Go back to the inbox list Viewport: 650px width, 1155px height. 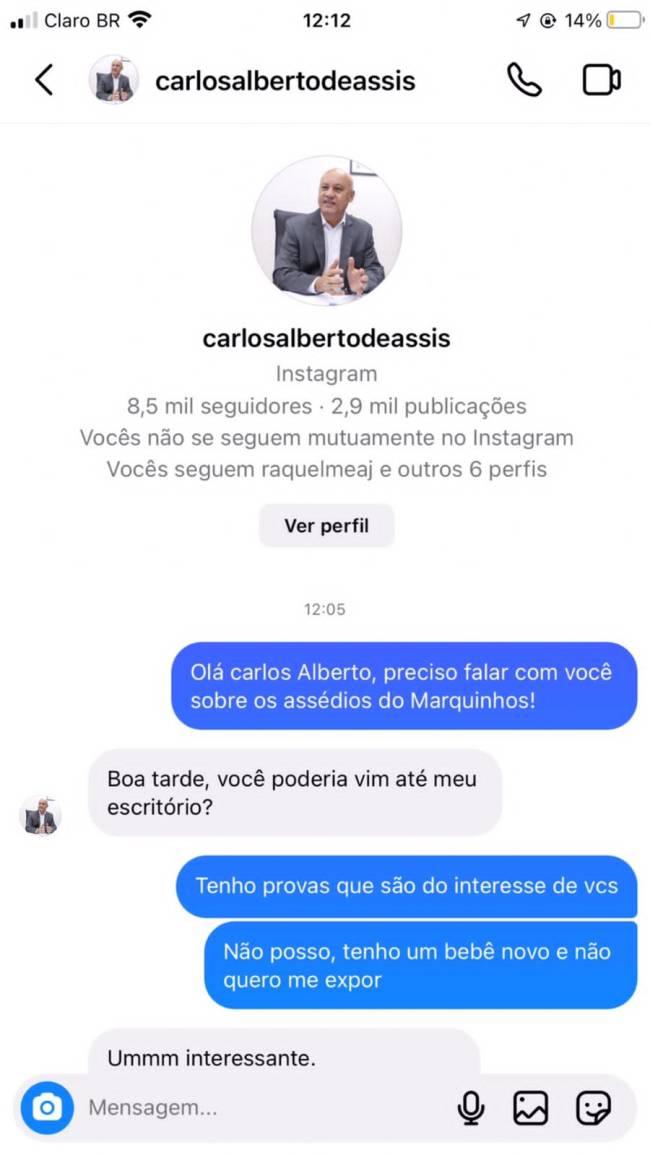click(x=44, y=80)
